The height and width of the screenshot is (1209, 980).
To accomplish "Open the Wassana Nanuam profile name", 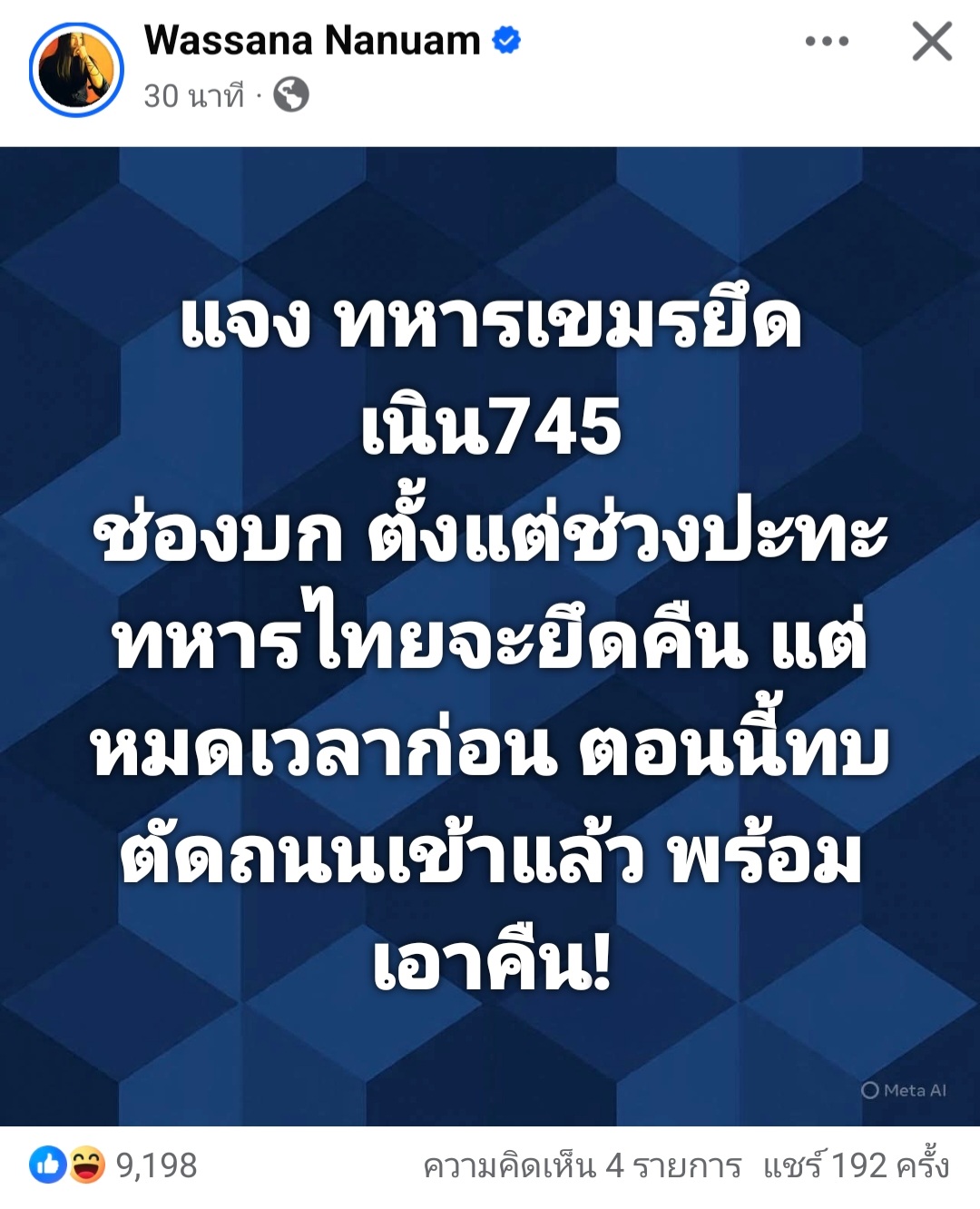I will pyautogui.click(x=312, y=41).
